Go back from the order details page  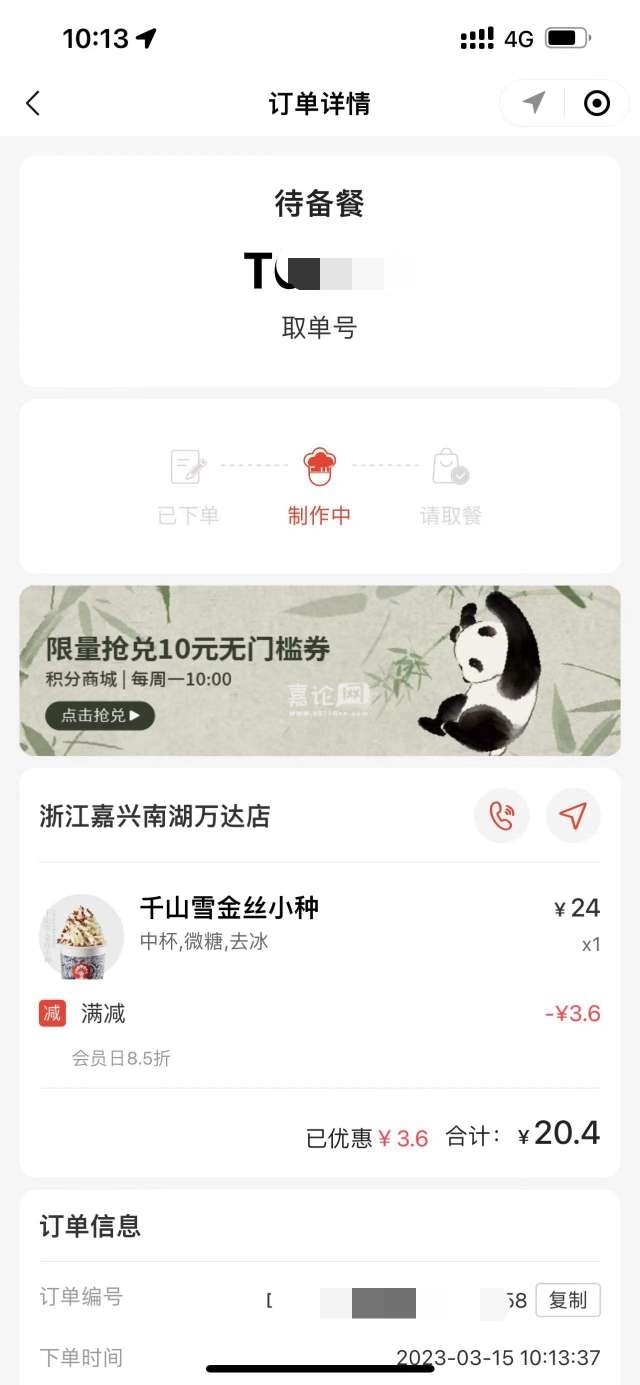click(33, 103)
